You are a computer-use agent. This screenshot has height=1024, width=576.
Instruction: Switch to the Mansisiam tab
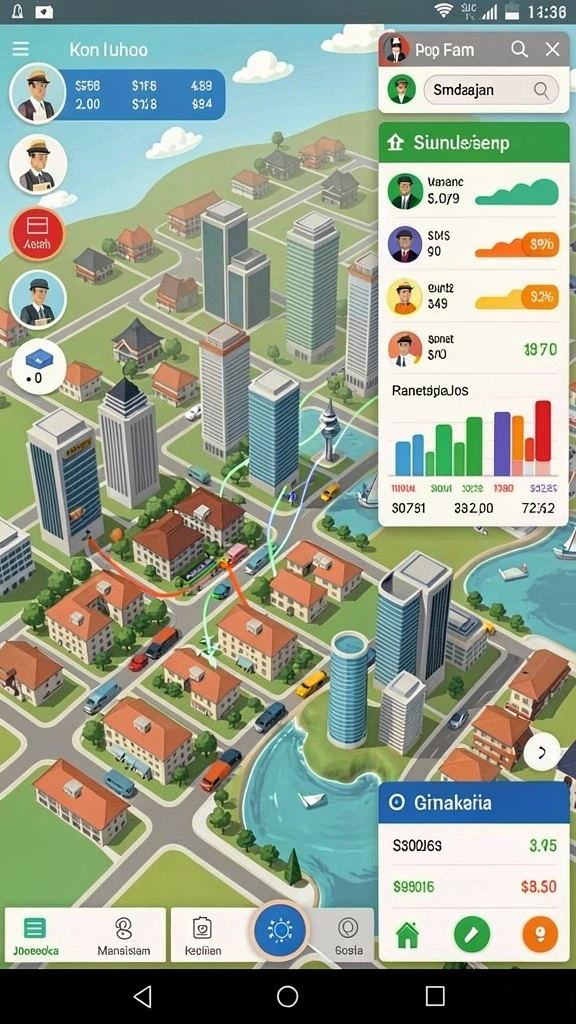(123, 935)
